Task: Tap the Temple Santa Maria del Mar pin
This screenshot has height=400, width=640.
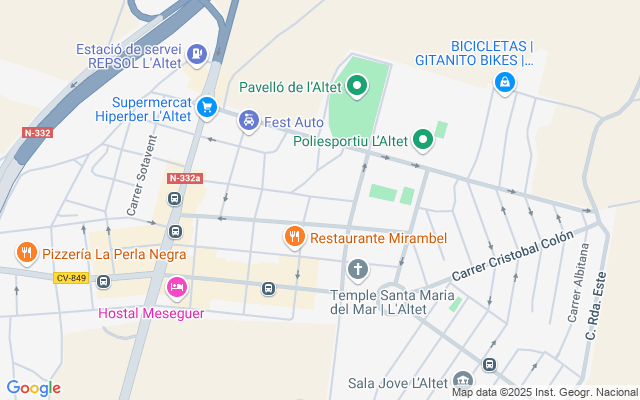Action: click(358, 271)
